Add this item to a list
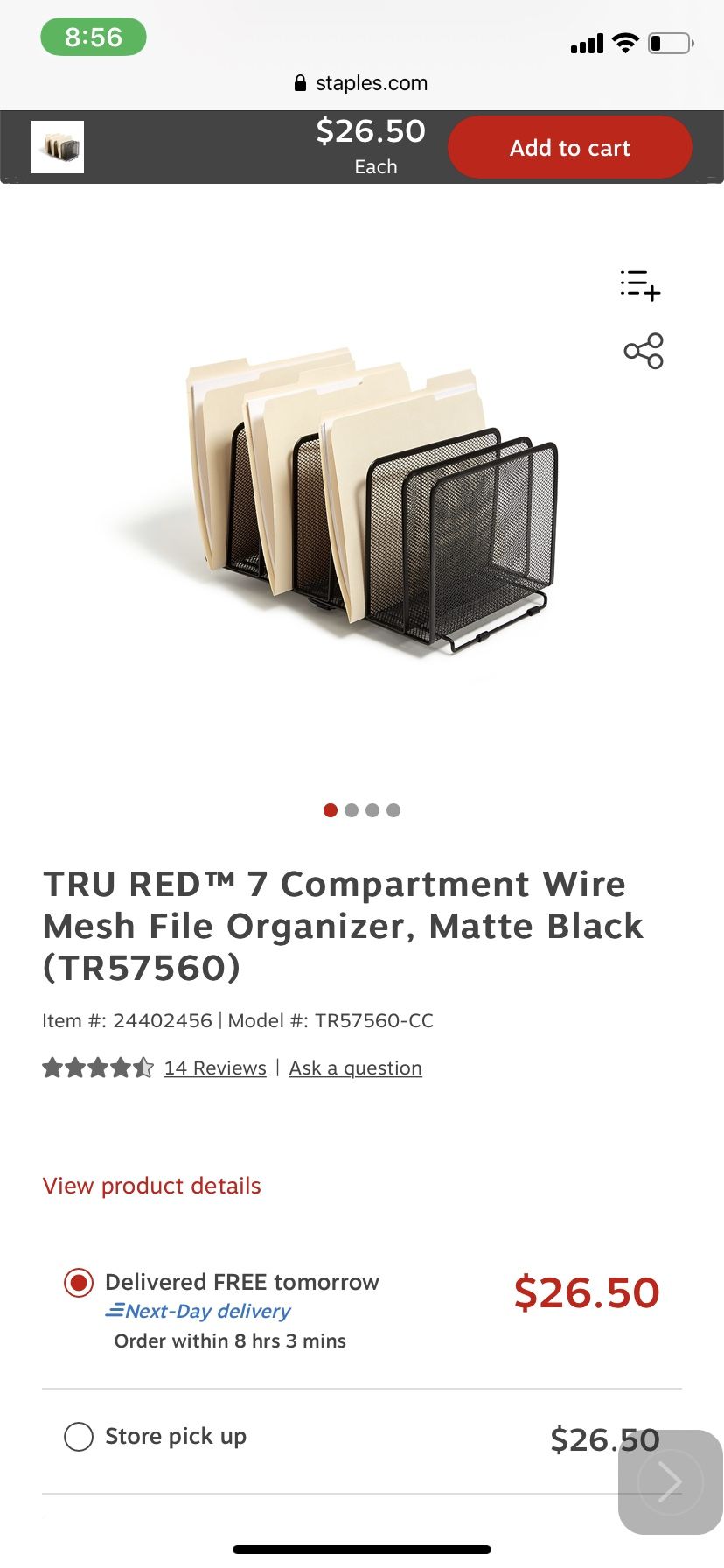This screenshot has width=724, height=1568. (x=640, y=285)
